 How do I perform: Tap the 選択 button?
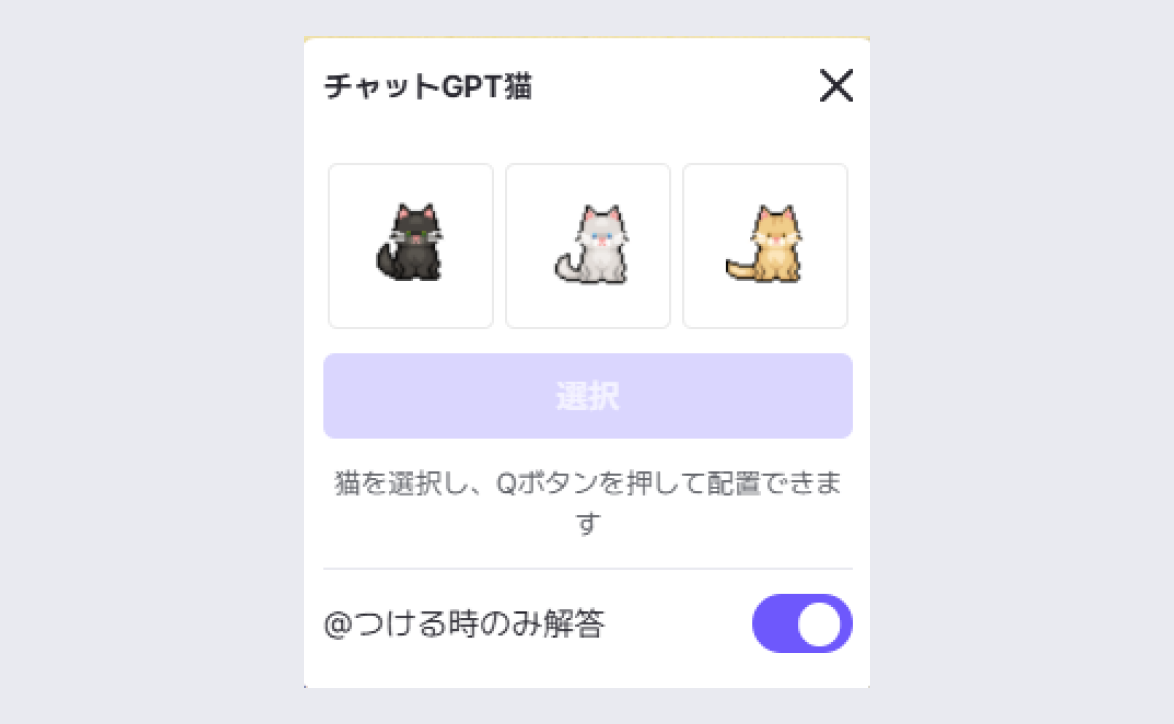[x=588, y=396]
